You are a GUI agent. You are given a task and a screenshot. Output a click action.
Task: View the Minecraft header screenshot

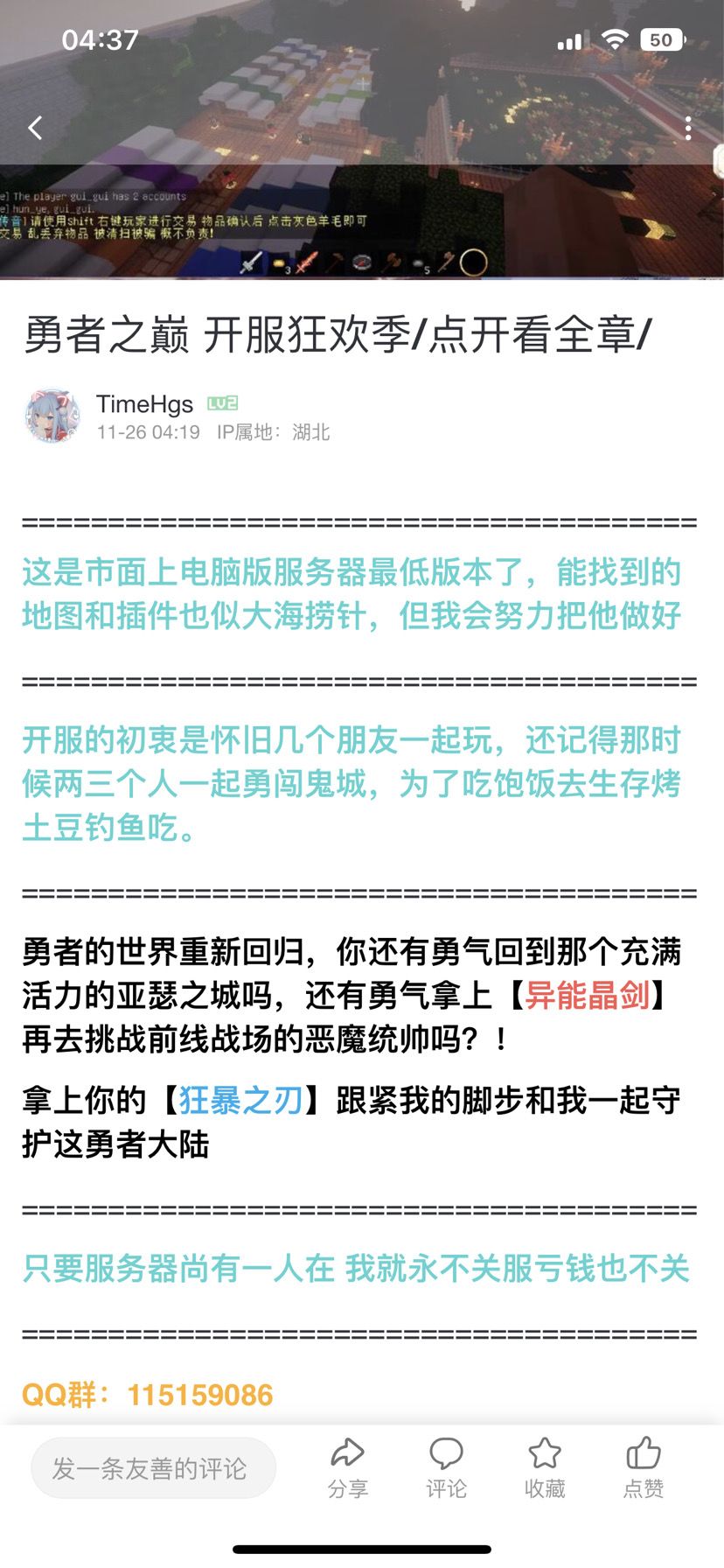pyautogui.click(x=362, y=139)
